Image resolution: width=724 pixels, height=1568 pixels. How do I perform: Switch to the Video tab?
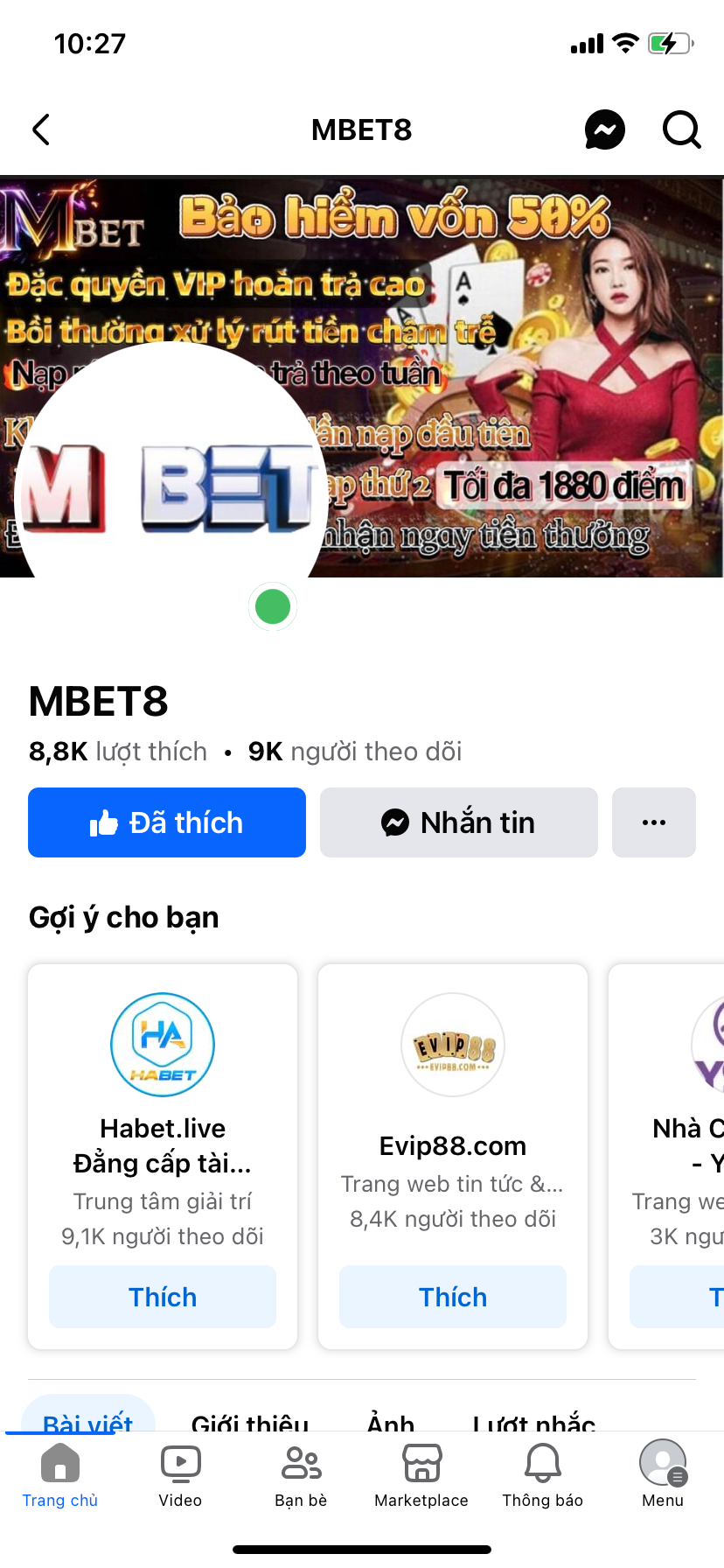(x=181, y=1476)
